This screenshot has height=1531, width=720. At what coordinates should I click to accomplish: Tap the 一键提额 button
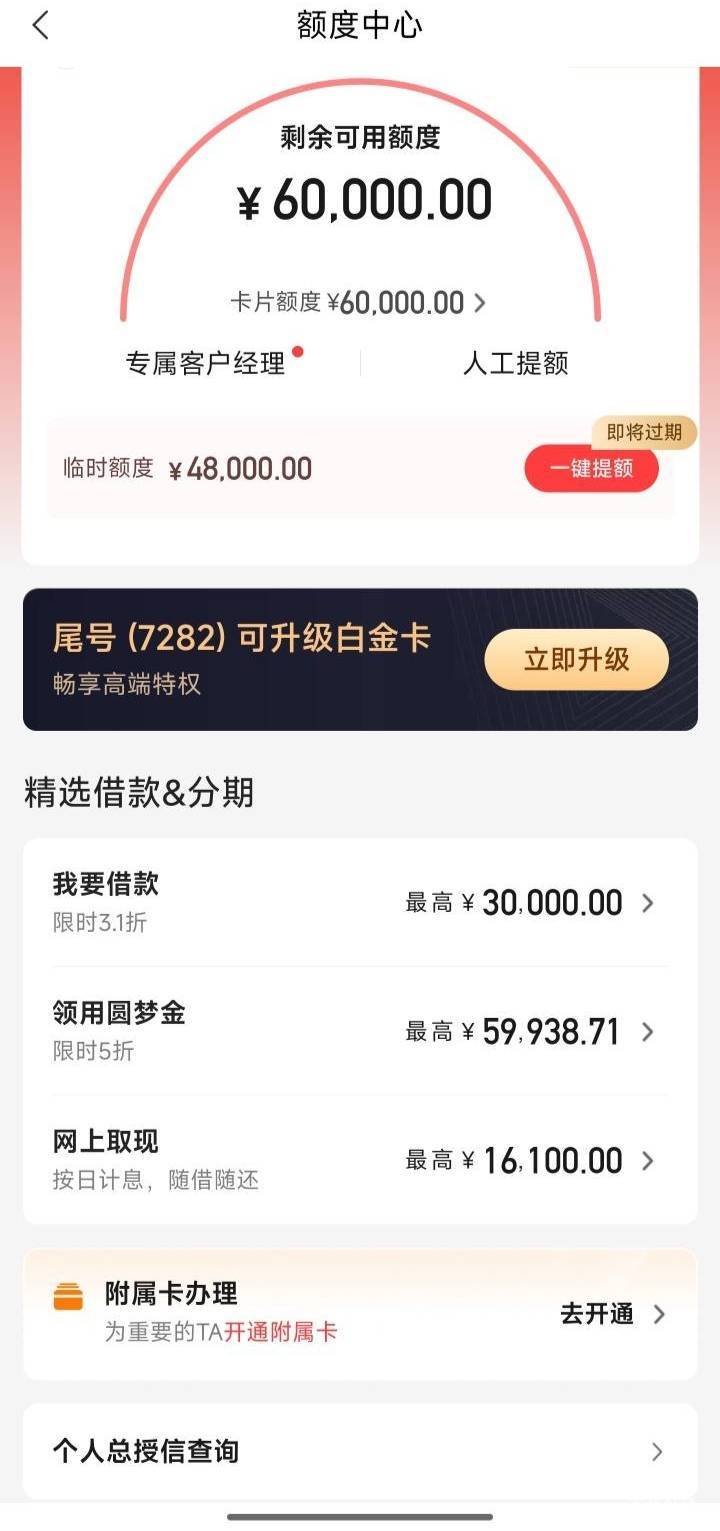click(x=592, y=468)
